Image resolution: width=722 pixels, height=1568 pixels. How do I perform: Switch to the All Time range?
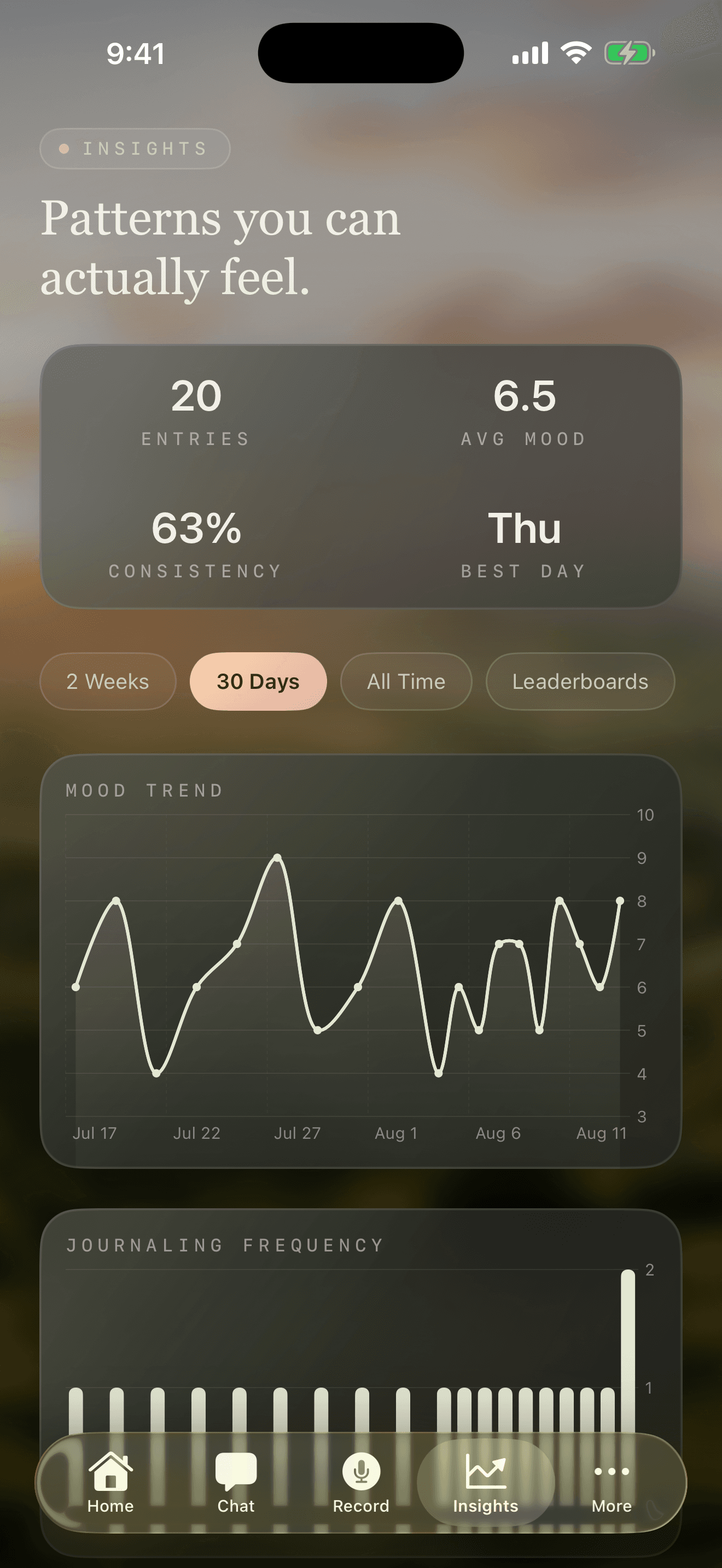406,681
